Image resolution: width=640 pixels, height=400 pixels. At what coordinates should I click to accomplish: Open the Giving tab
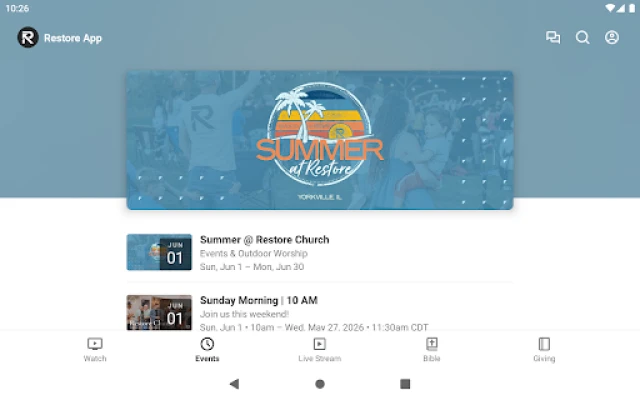[x=544, y=349]
